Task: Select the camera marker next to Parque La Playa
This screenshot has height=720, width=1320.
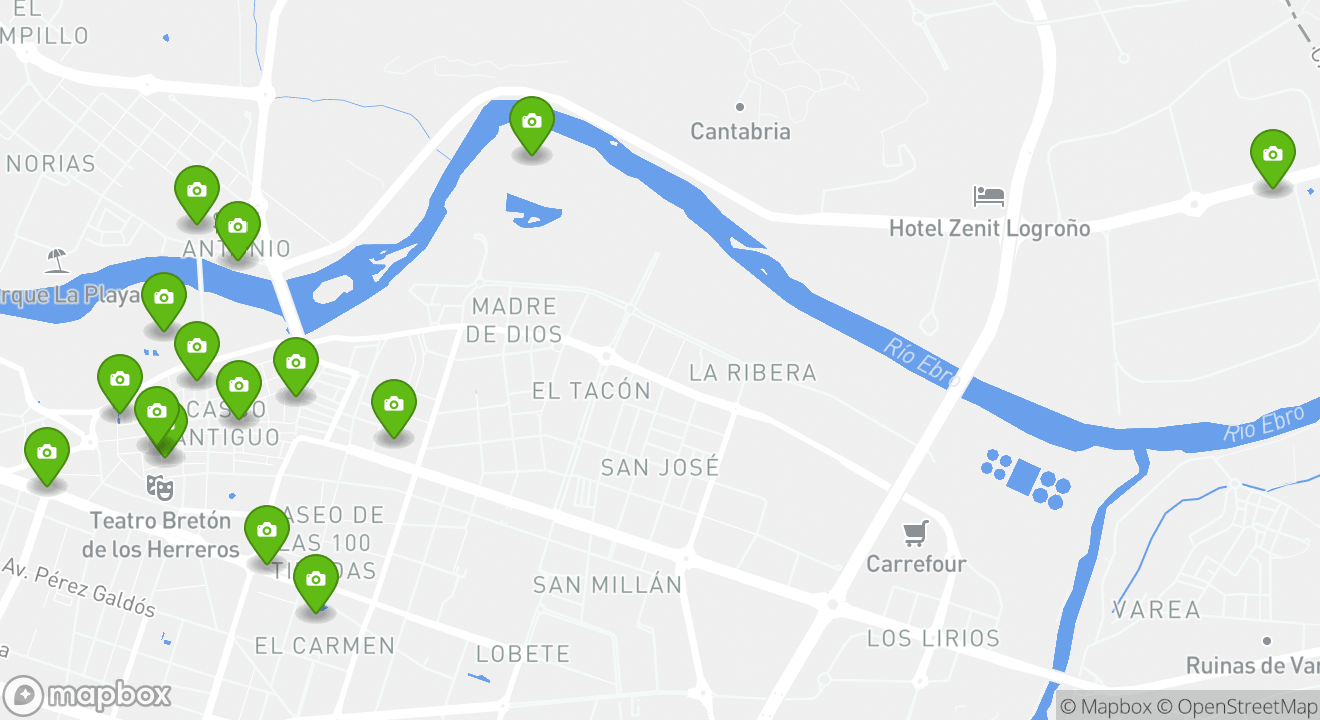Action: tap(164, 299)
